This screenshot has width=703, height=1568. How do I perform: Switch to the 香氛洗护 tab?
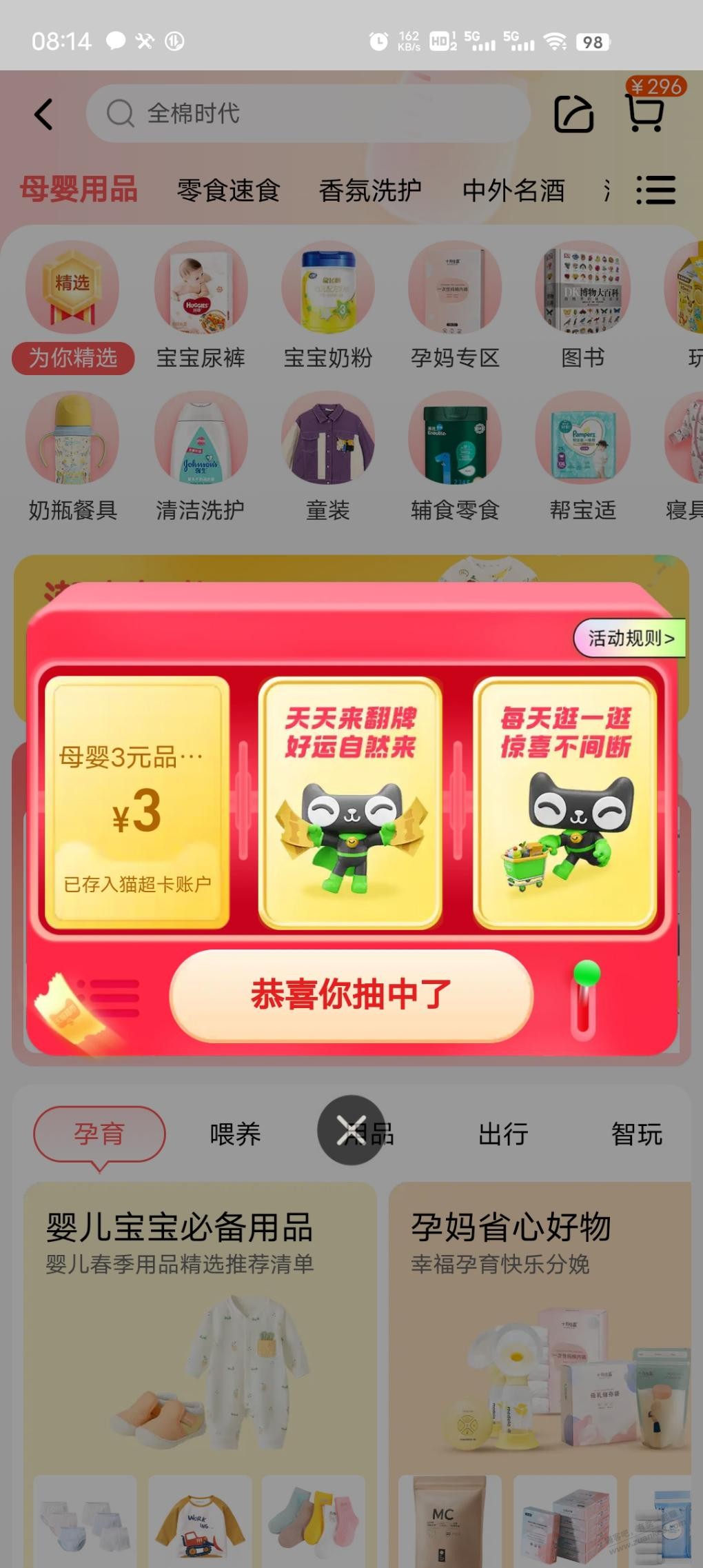[x=370, y=190]
